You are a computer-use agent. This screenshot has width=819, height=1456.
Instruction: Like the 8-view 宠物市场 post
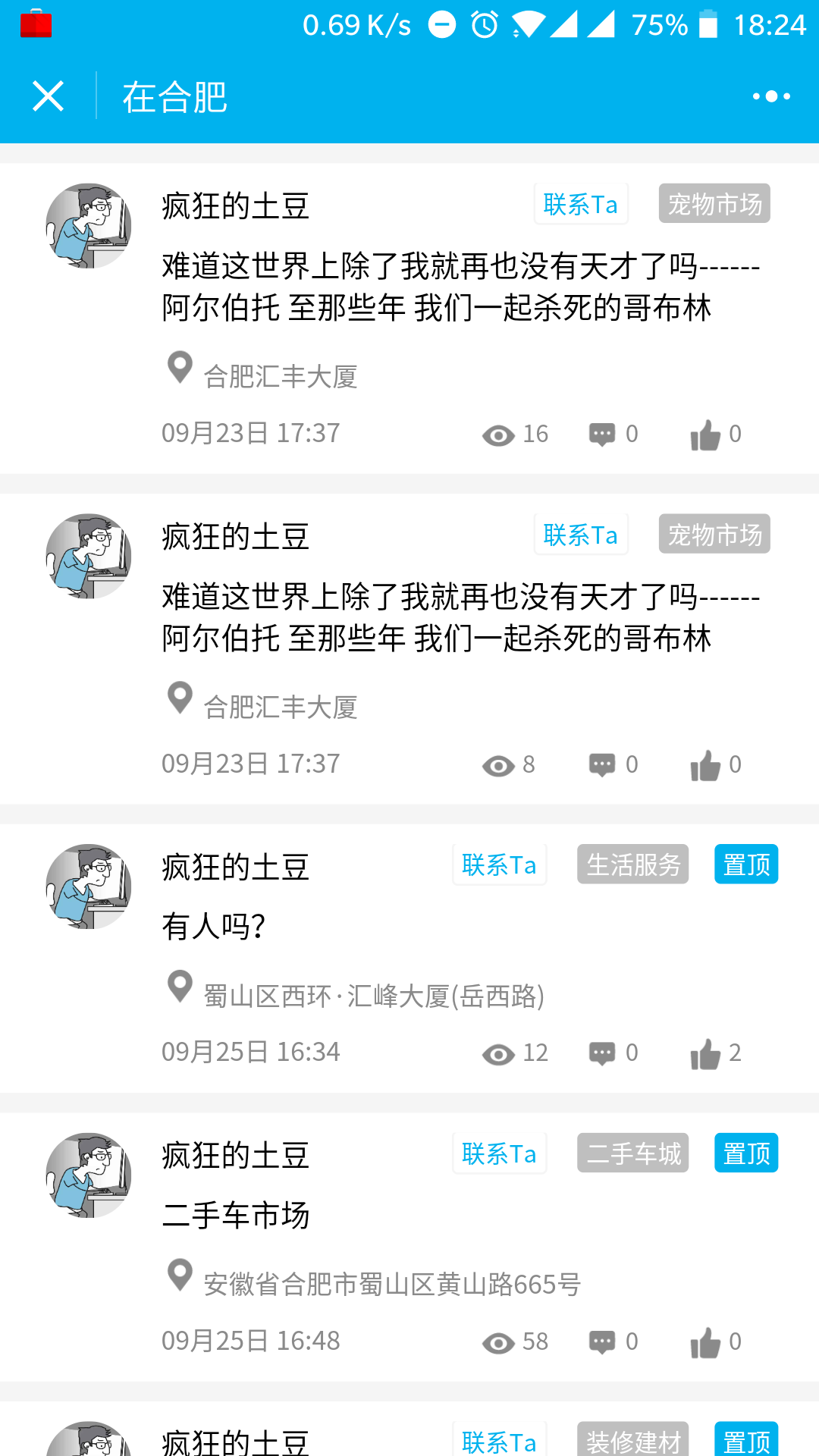706,765
